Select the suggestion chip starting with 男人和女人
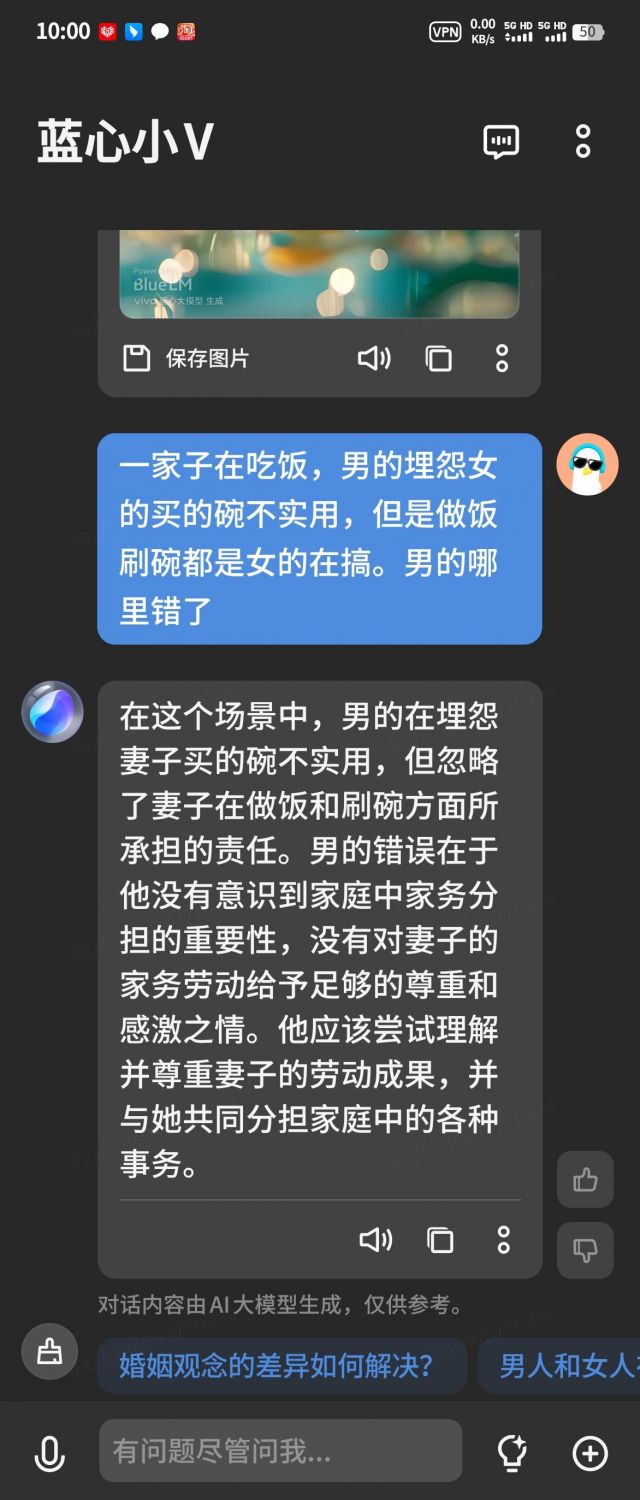640x1500 pixels. [x=565, y=1365]
